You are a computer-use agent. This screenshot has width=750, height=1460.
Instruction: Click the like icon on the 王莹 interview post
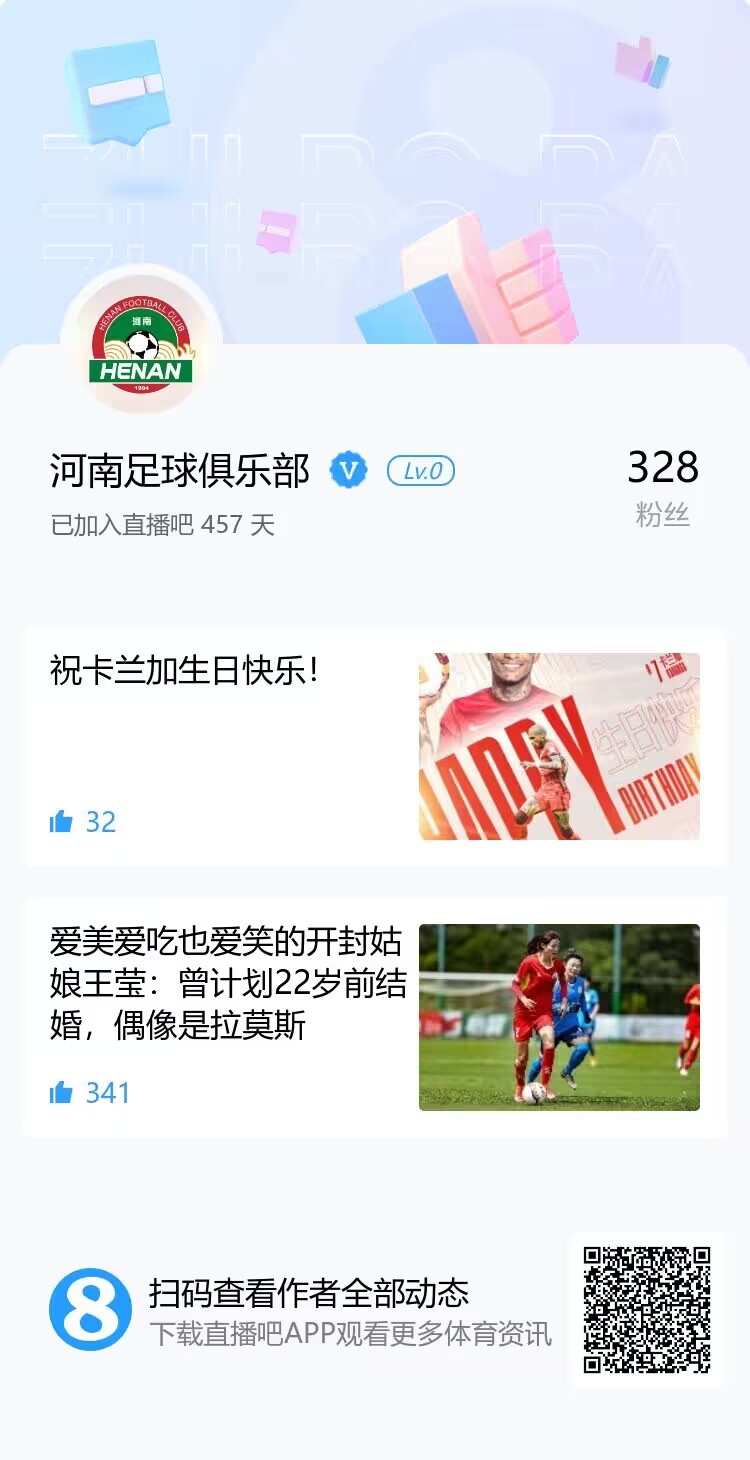click(x=62, y=1093)
